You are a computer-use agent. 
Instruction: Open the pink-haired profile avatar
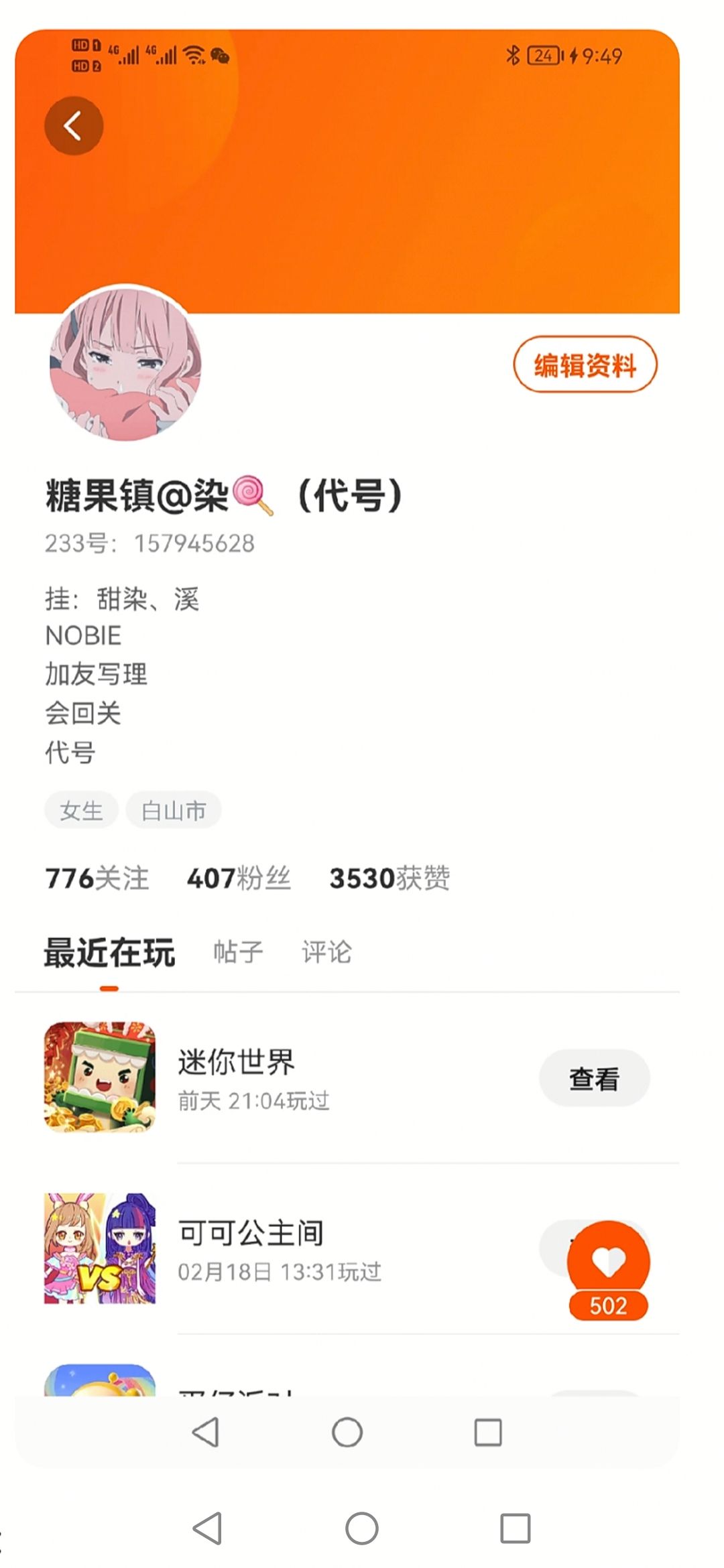(x=125, y=365)
